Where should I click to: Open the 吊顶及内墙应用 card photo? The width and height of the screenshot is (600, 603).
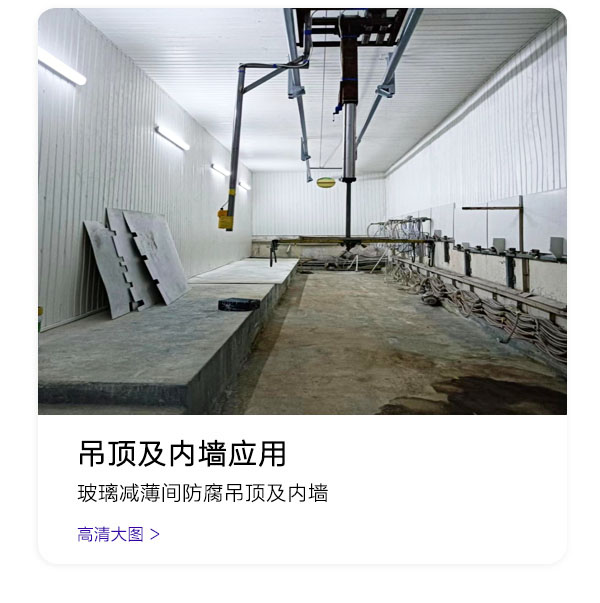(302, 212)
